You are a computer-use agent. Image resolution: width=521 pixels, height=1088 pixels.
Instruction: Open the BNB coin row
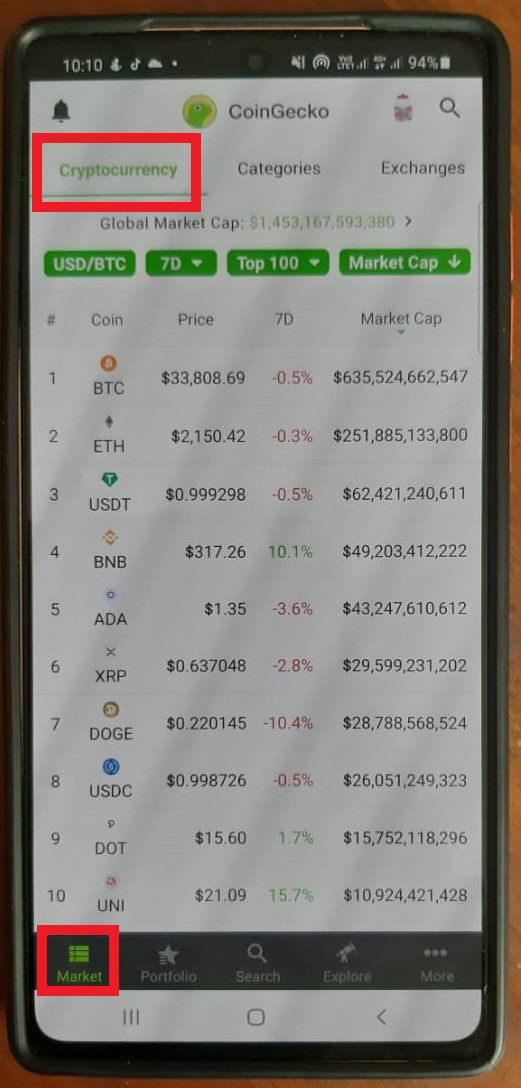pyautogui.click(x=257, y=552)
